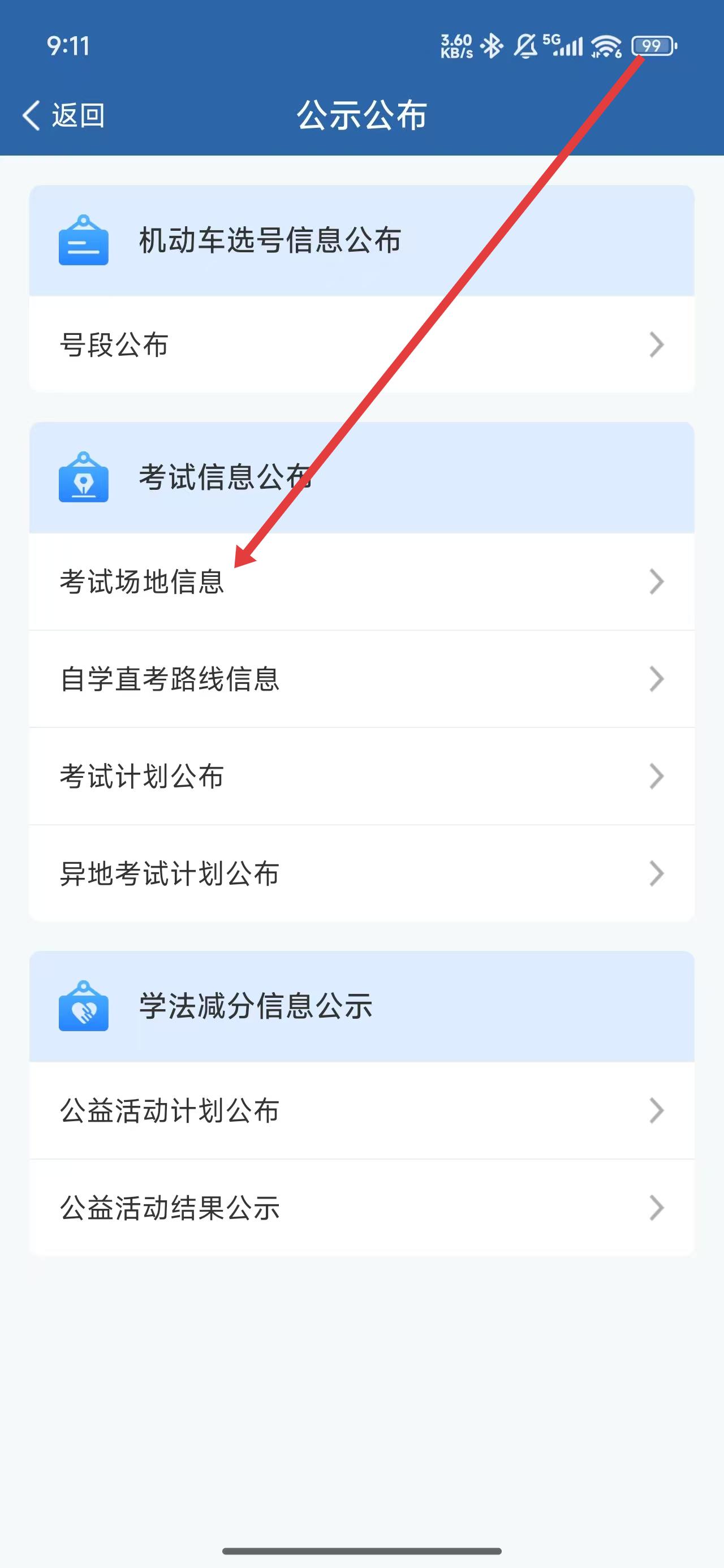Select 异地考试计划公布
The width and height of the screenshot is (724, 1568).
point(361,873)
